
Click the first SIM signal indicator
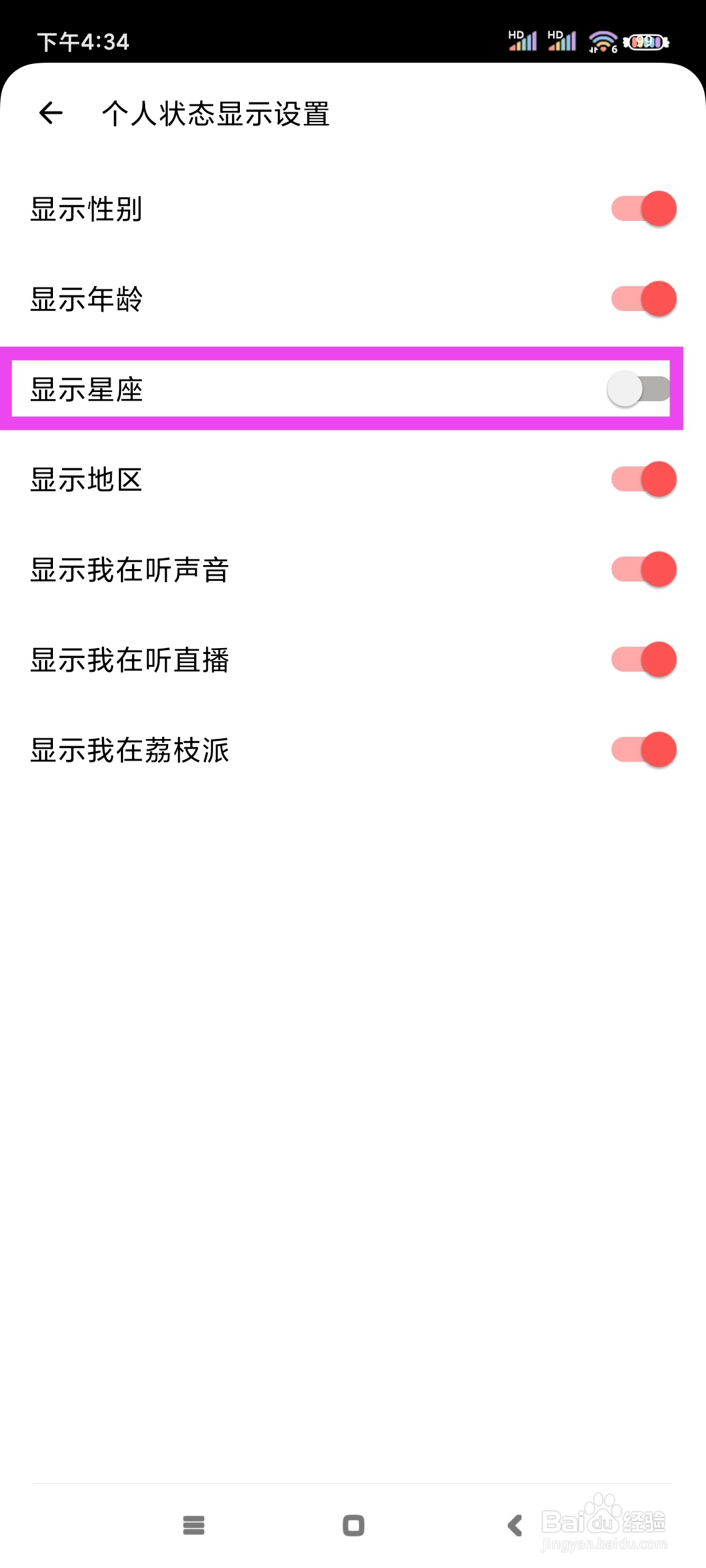(x=524, y=41)
